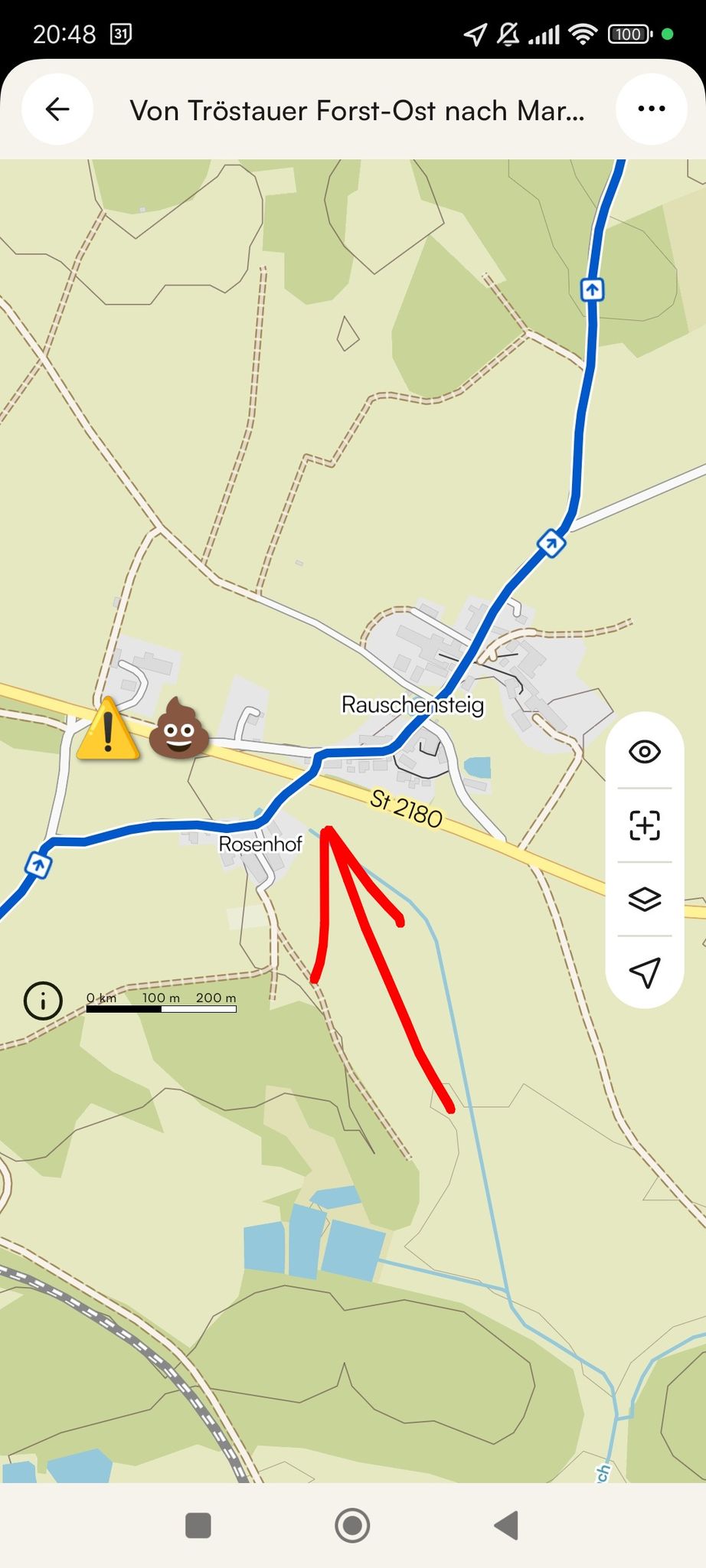This screenshot has width=706, height=1568.
Task: Center the map on my location
Action: click(645, 972)
